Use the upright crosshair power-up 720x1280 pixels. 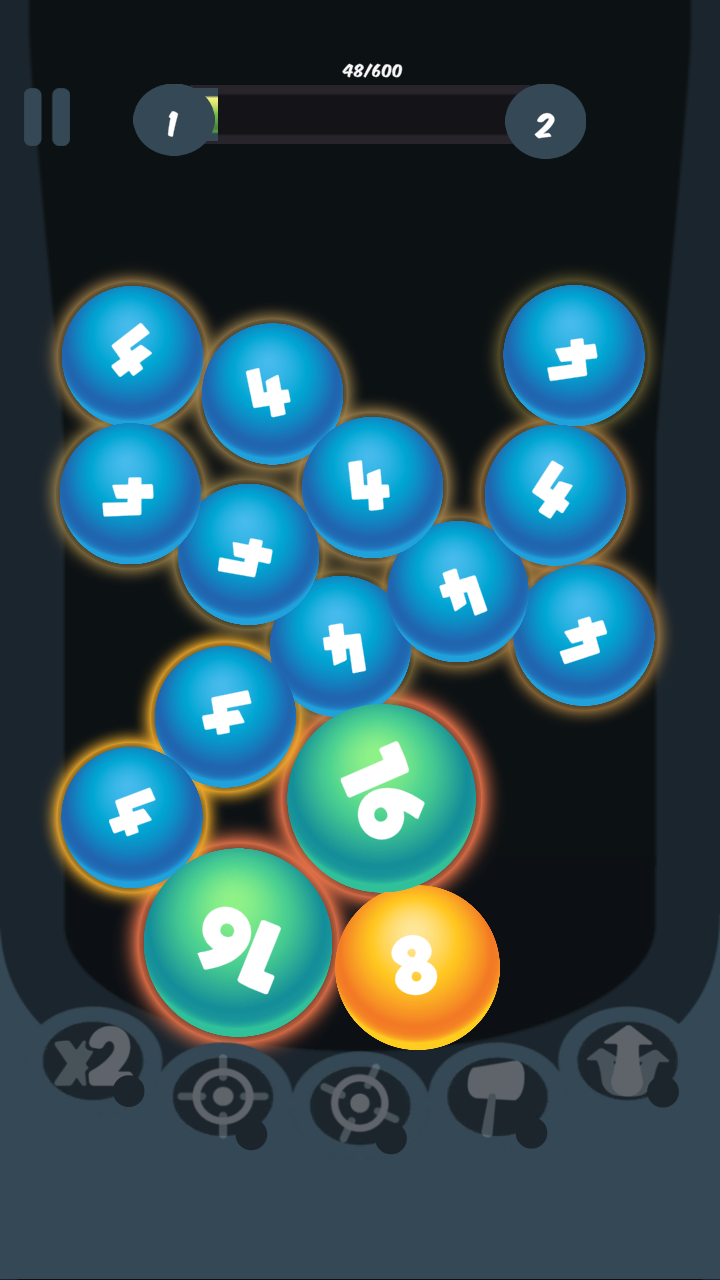coord(222,1097)
